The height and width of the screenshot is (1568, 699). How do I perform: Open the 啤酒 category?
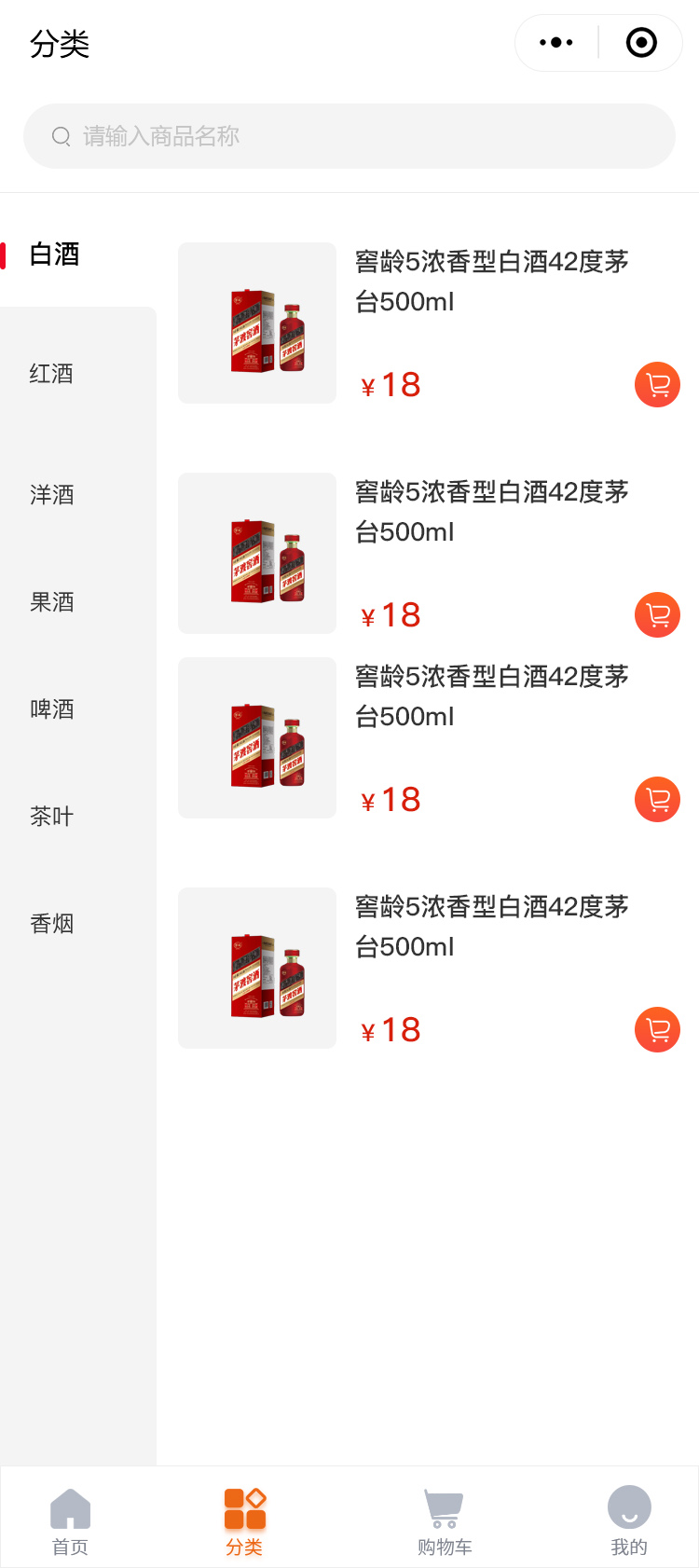click(52, 709)
